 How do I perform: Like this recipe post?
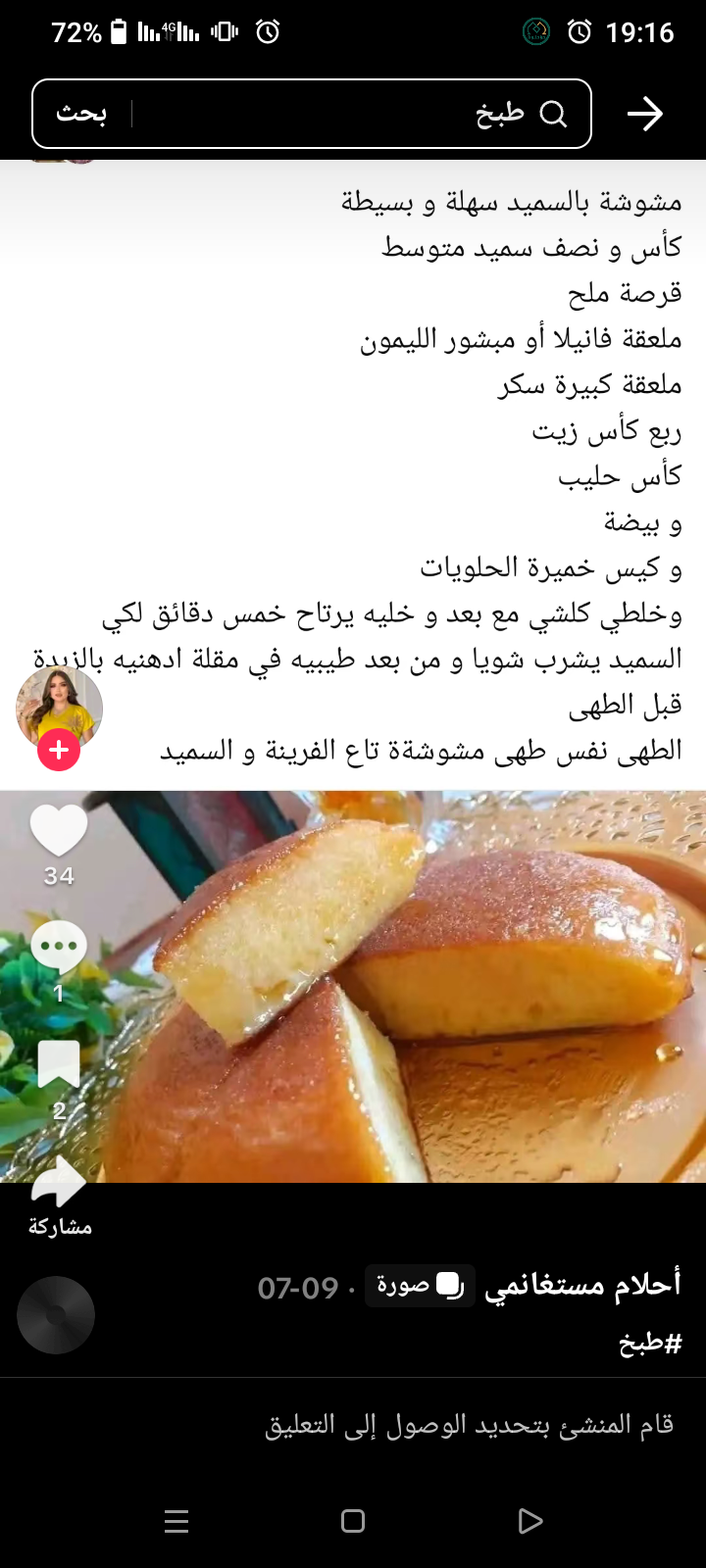59,831
